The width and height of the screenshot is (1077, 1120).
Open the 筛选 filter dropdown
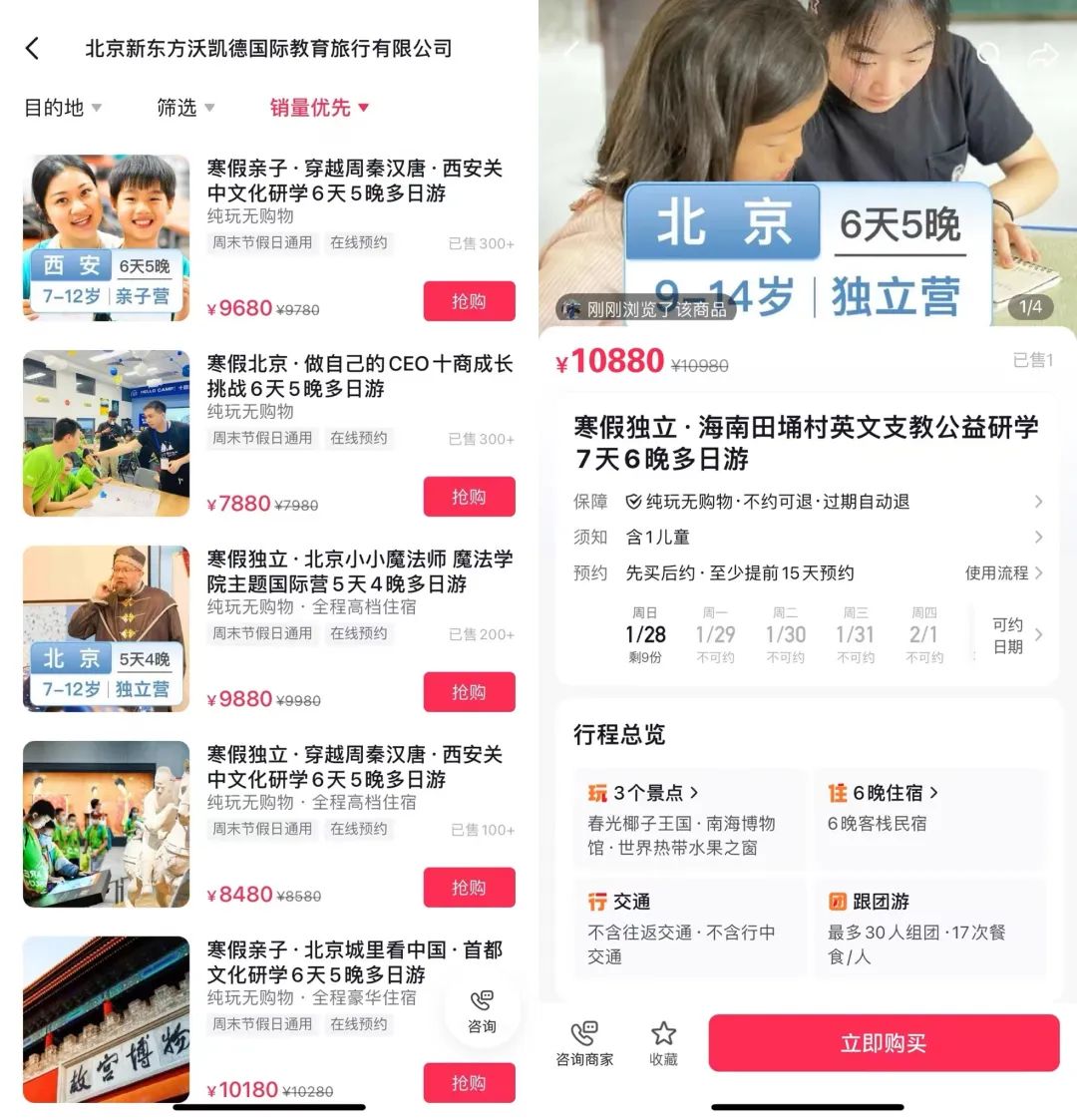click(x=184, y=108)
